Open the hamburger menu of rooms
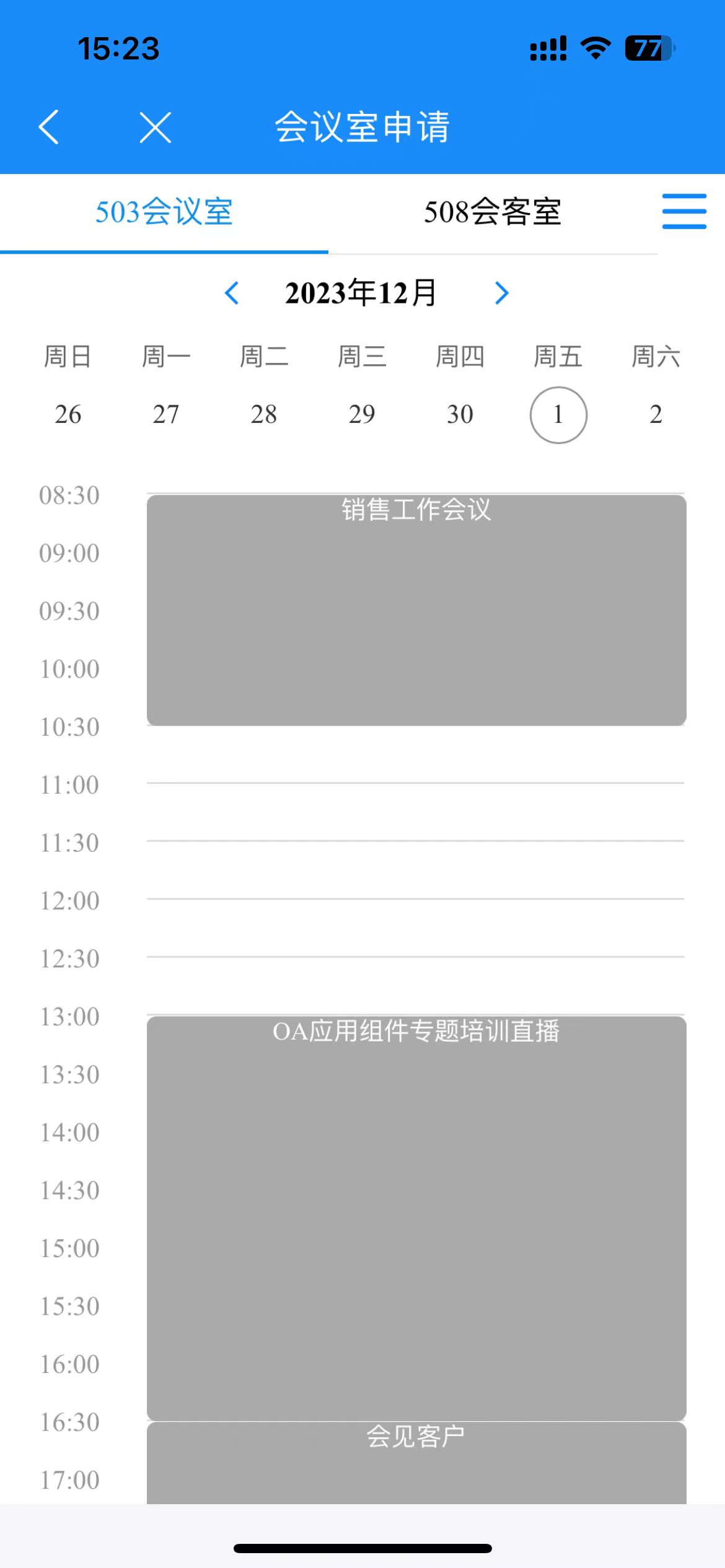The image size is (725, 1568). point(684,211)
